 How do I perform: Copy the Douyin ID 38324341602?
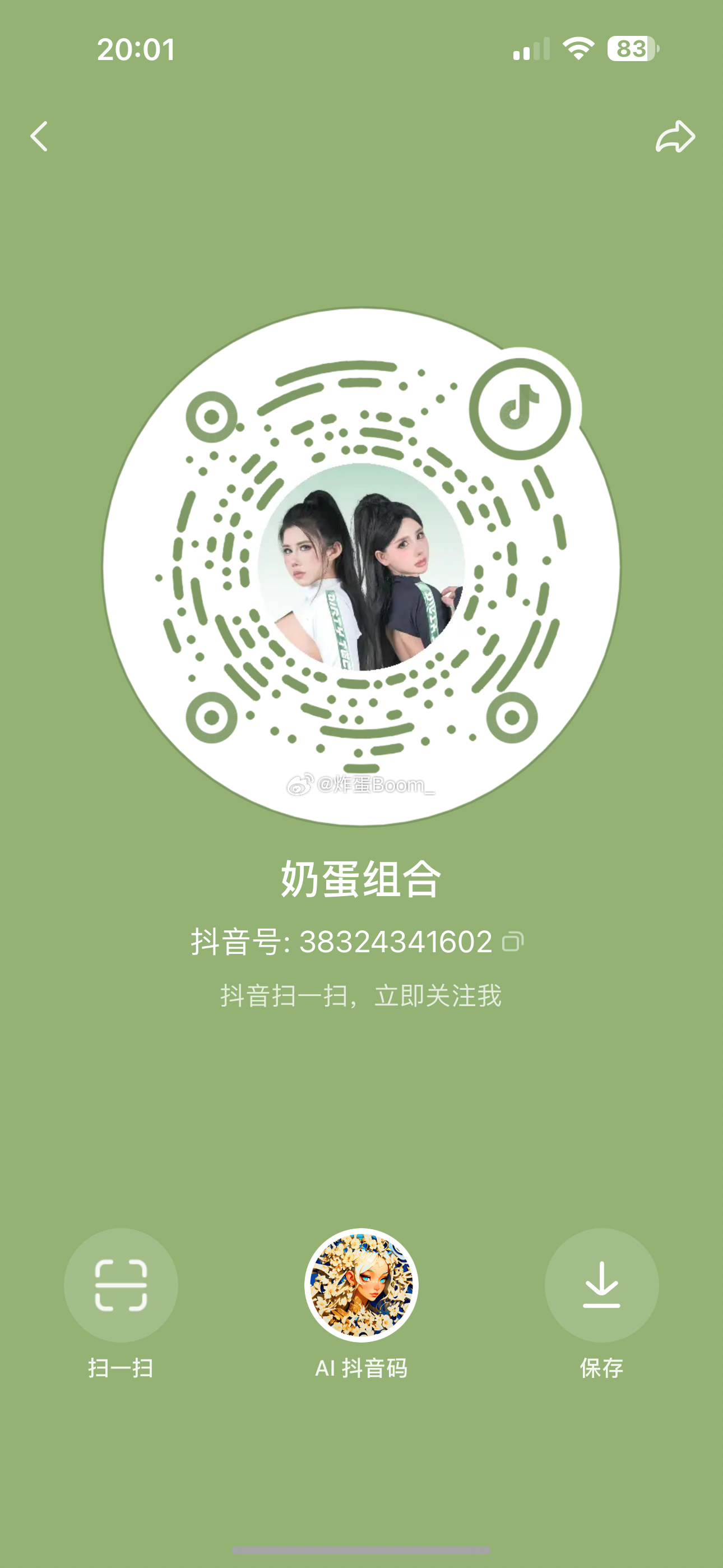click(512, 942)
